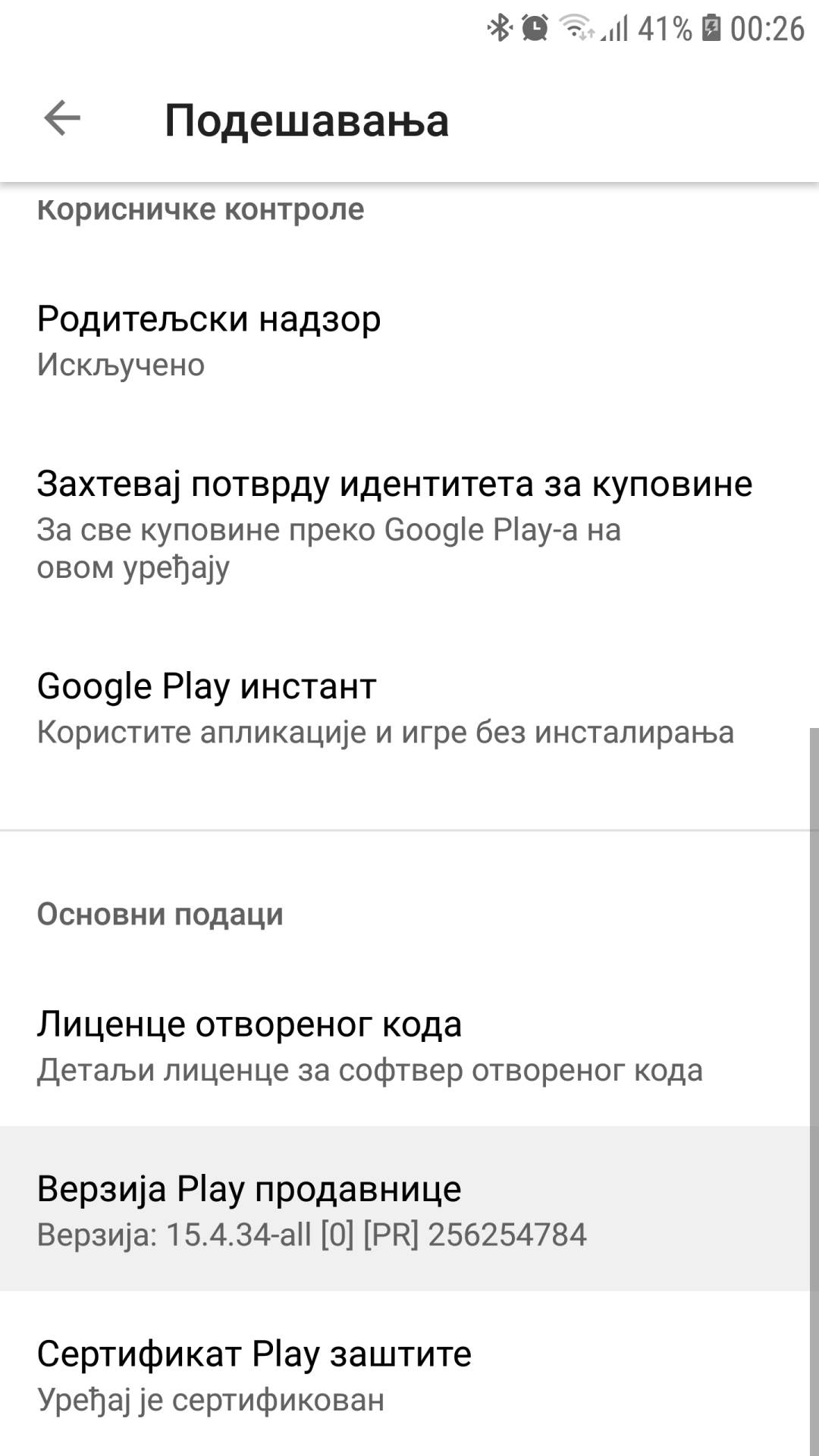
Task: Tap the Wi-Fi signal icon
Action: pyautogui.click(x=574, y=25)
